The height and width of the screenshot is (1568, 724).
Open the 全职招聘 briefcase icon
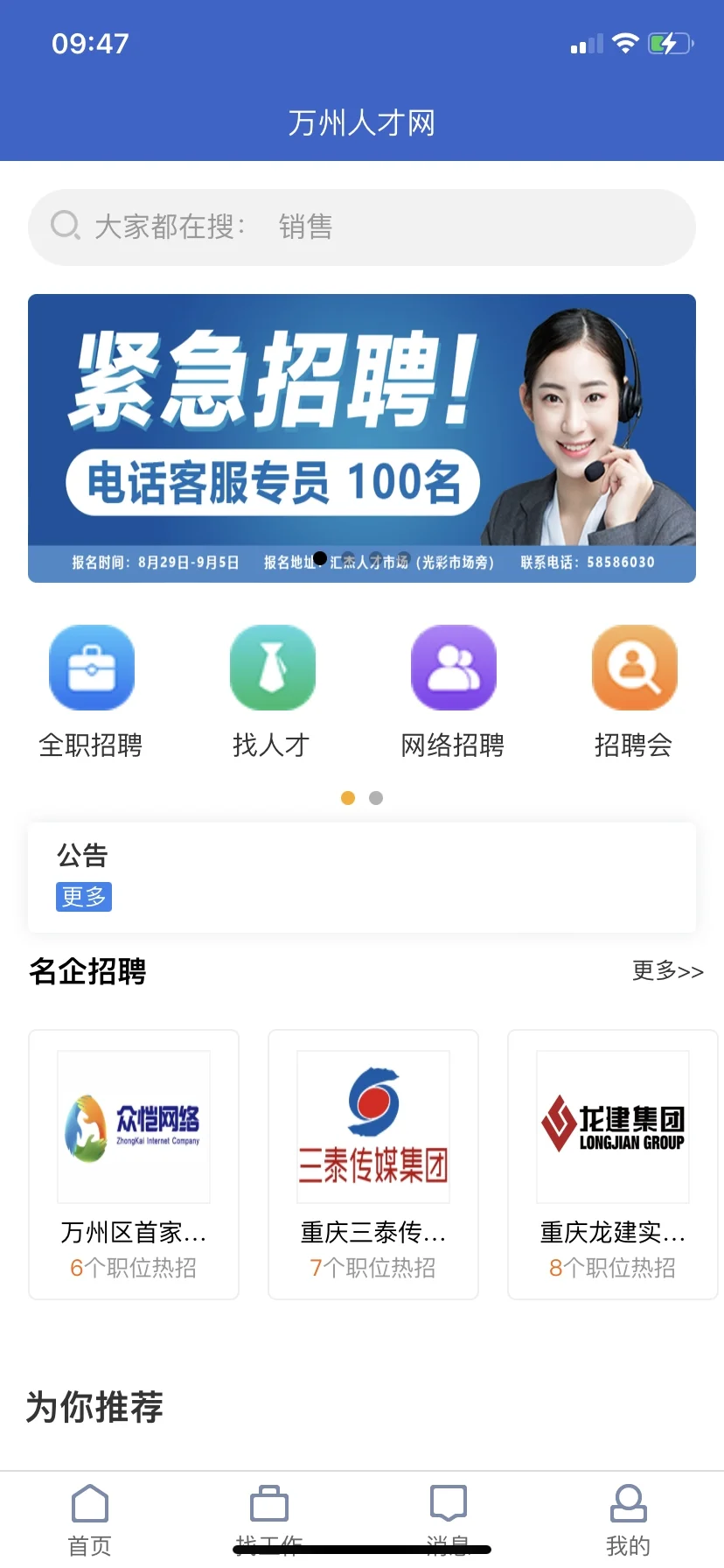[91, 667]
